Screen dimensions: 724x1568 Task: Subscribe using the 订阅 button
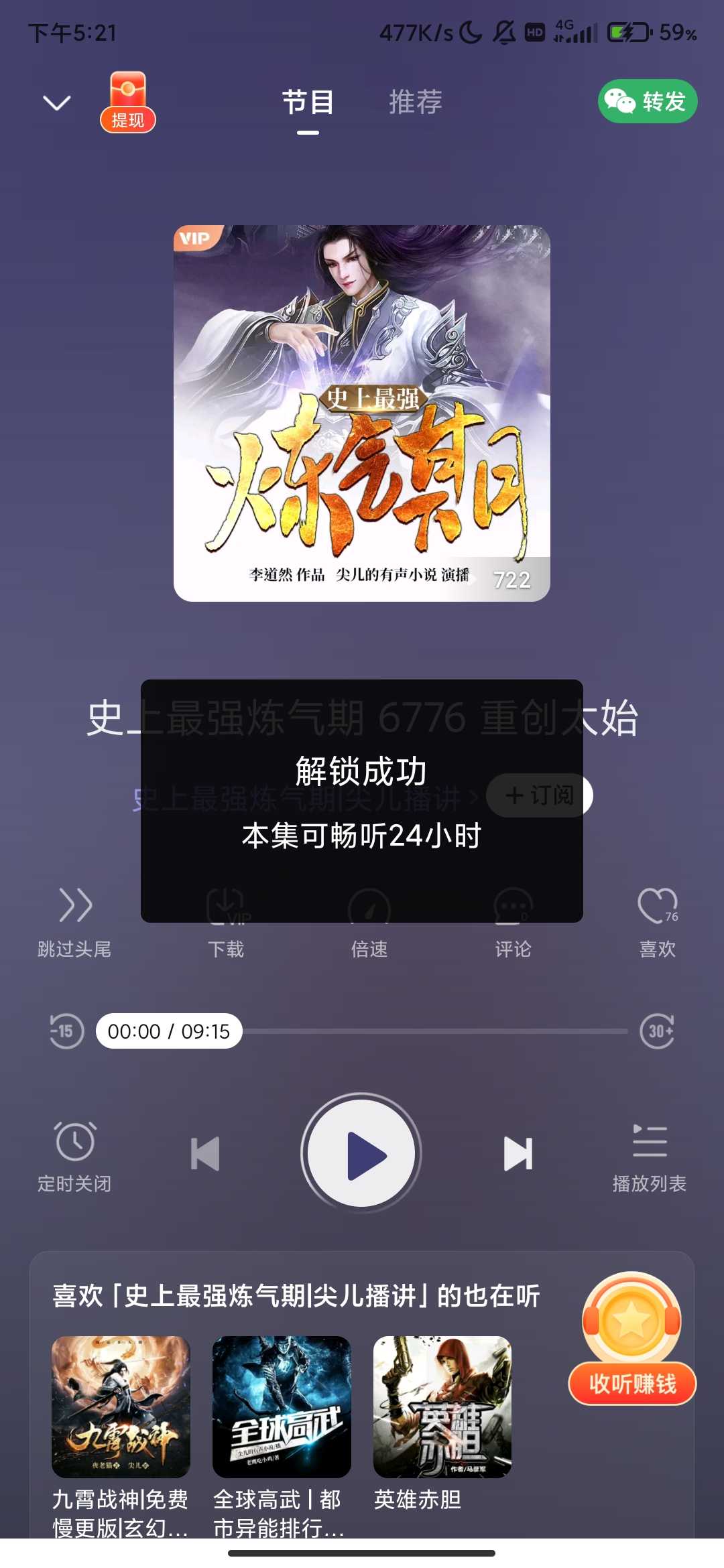point(538,796)
